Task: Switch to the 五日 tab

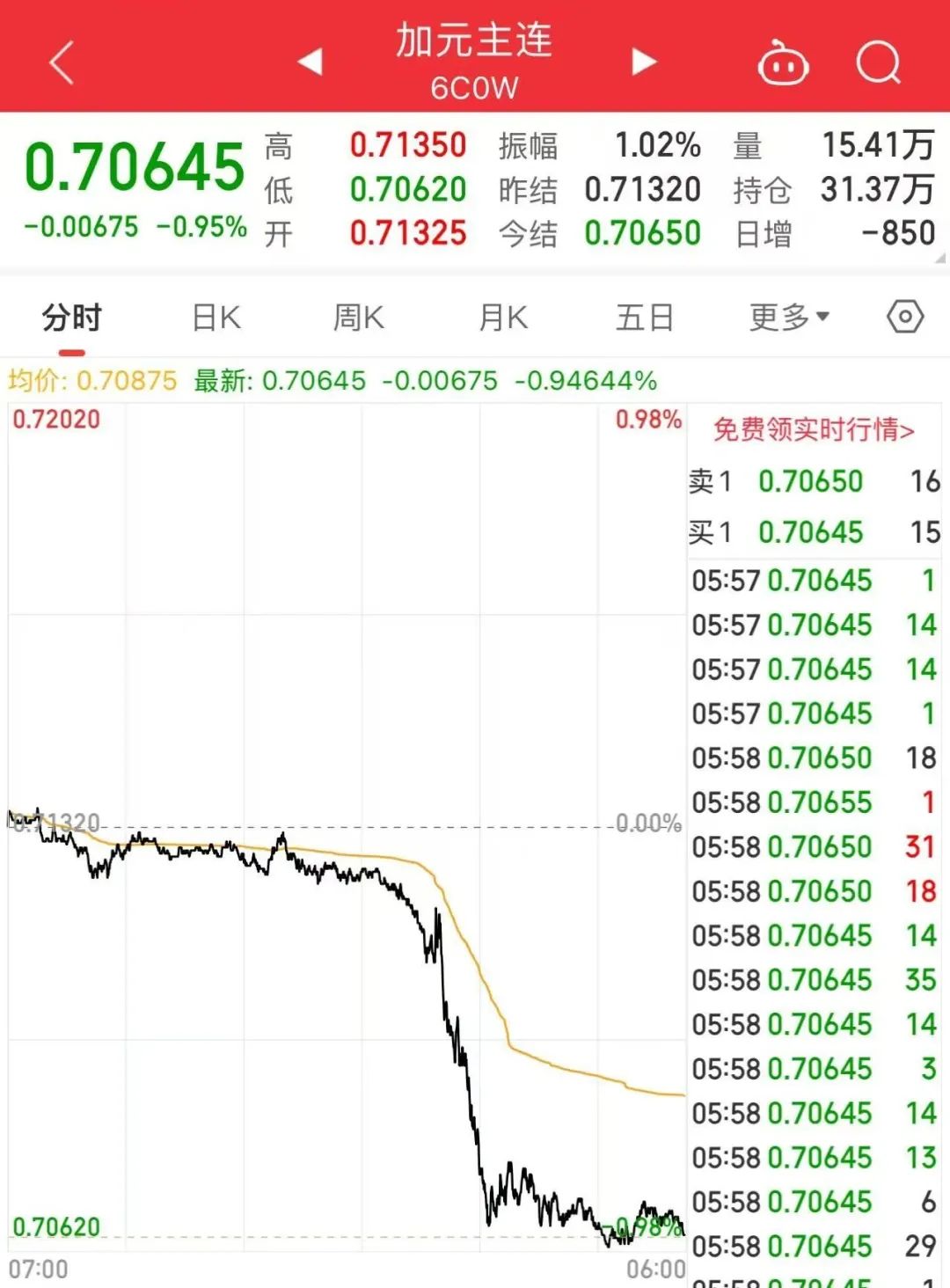Action: pyautogui.click(x=645, y=318)
